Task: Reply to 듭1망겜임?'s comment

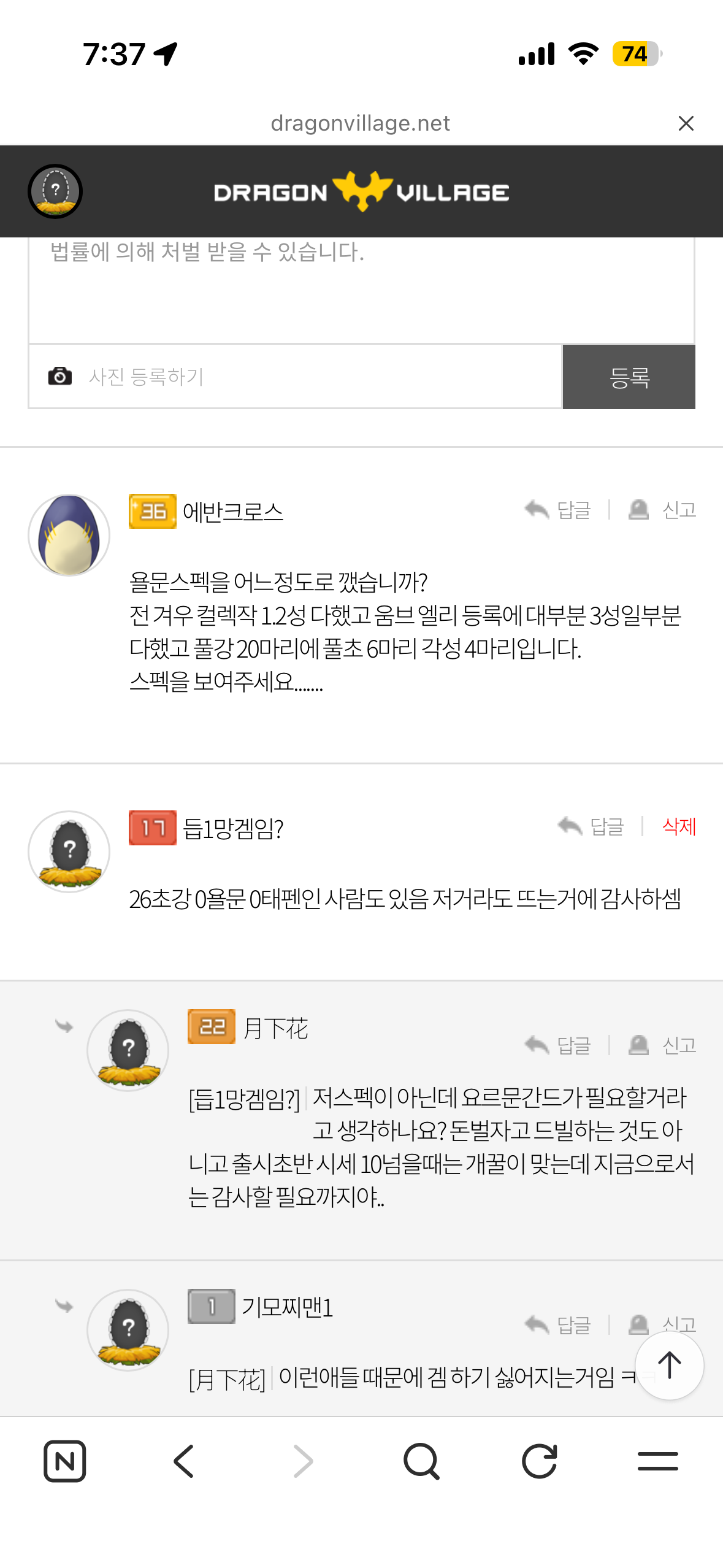Action: 591,826
